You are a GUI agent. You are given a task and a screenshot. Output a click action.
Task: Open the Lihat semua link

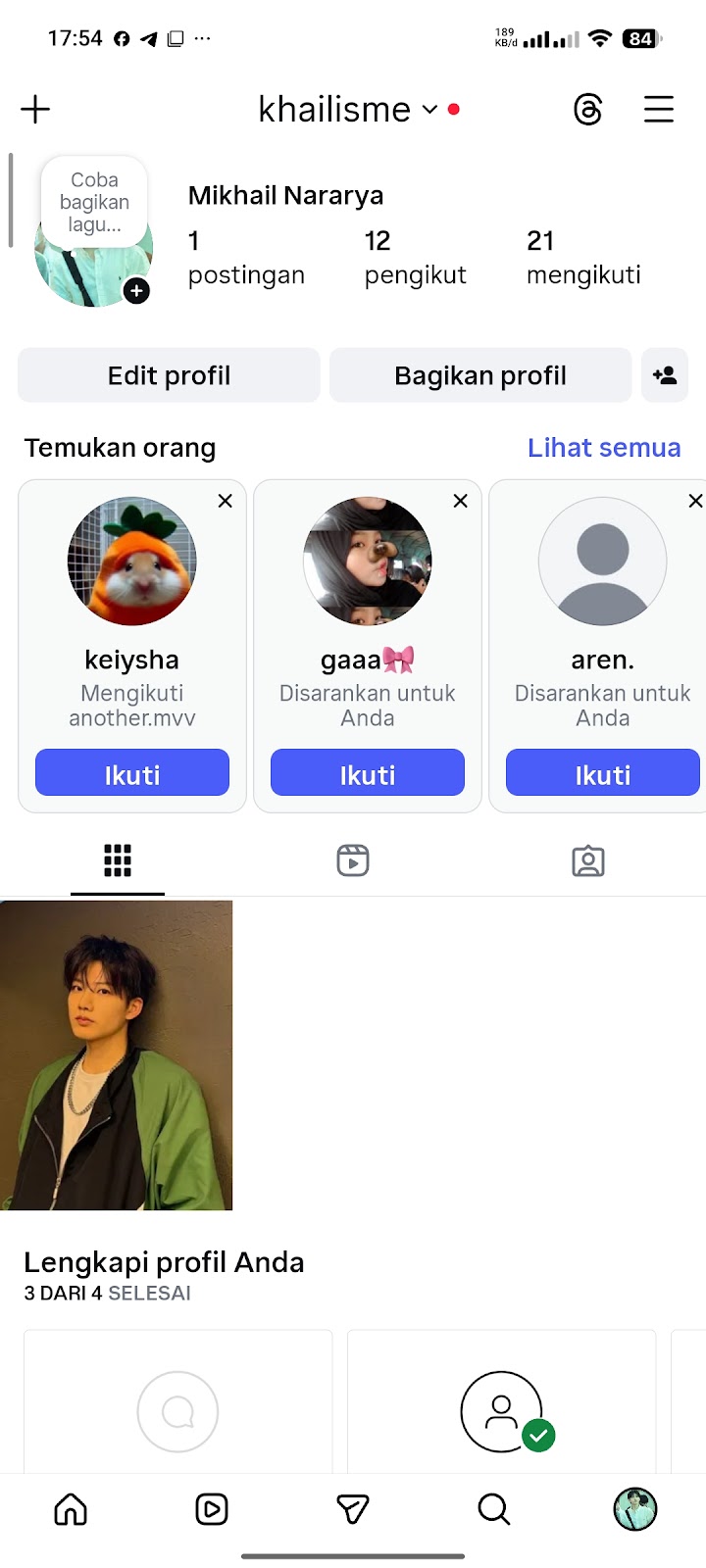click(x=604, y=448)
